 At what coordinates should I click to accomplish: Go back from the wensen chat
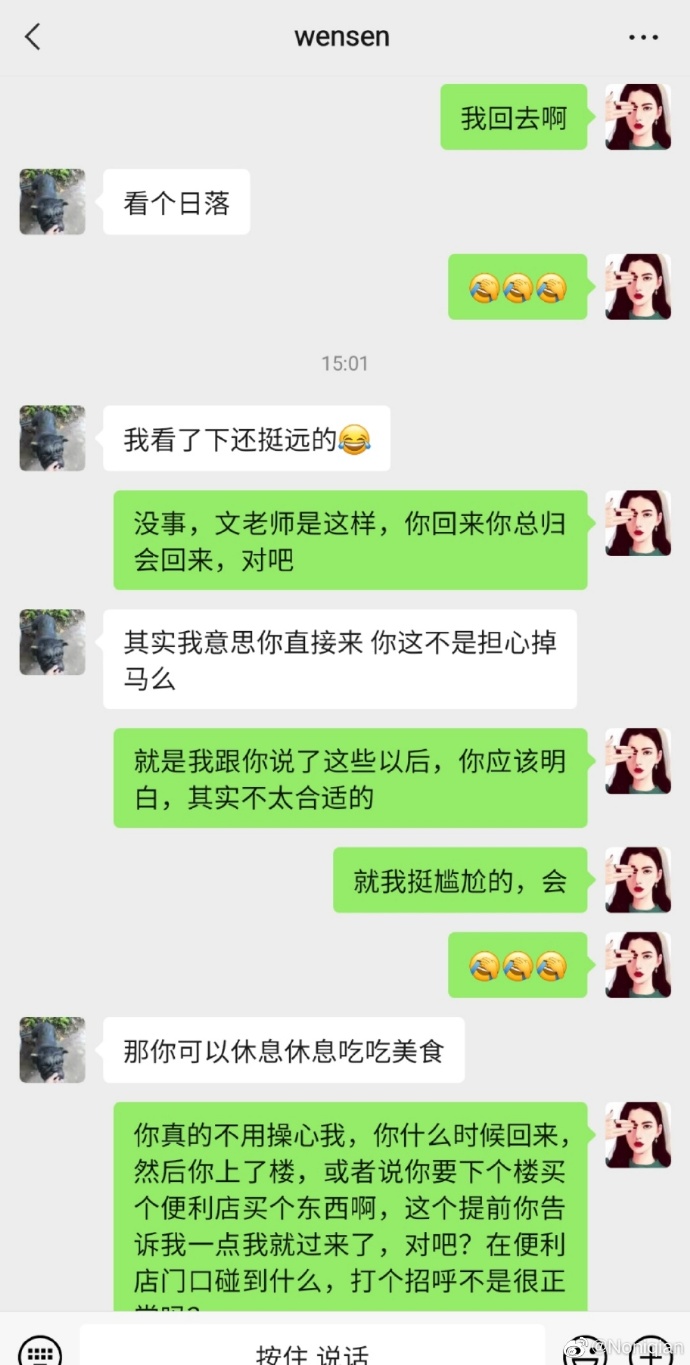coord(33,38)
